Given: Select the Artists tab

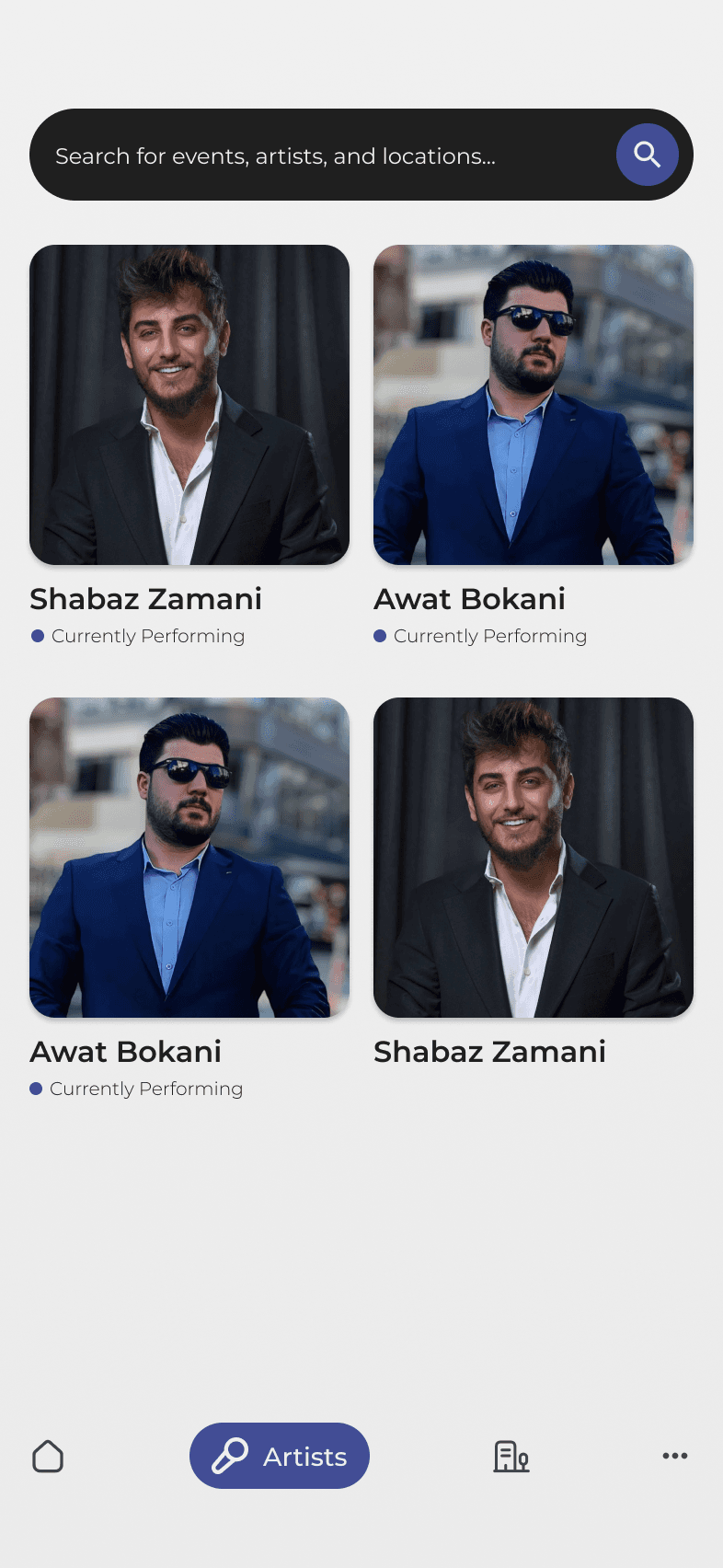Looking at the screenshot, I should [280, 1456].
